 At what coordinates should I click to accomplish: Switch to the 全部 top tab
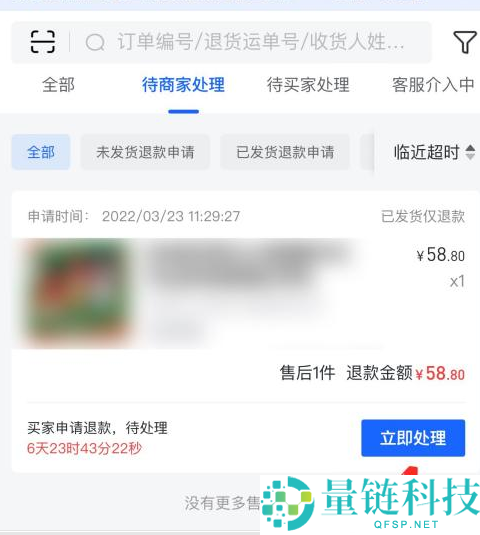(58, 85)
